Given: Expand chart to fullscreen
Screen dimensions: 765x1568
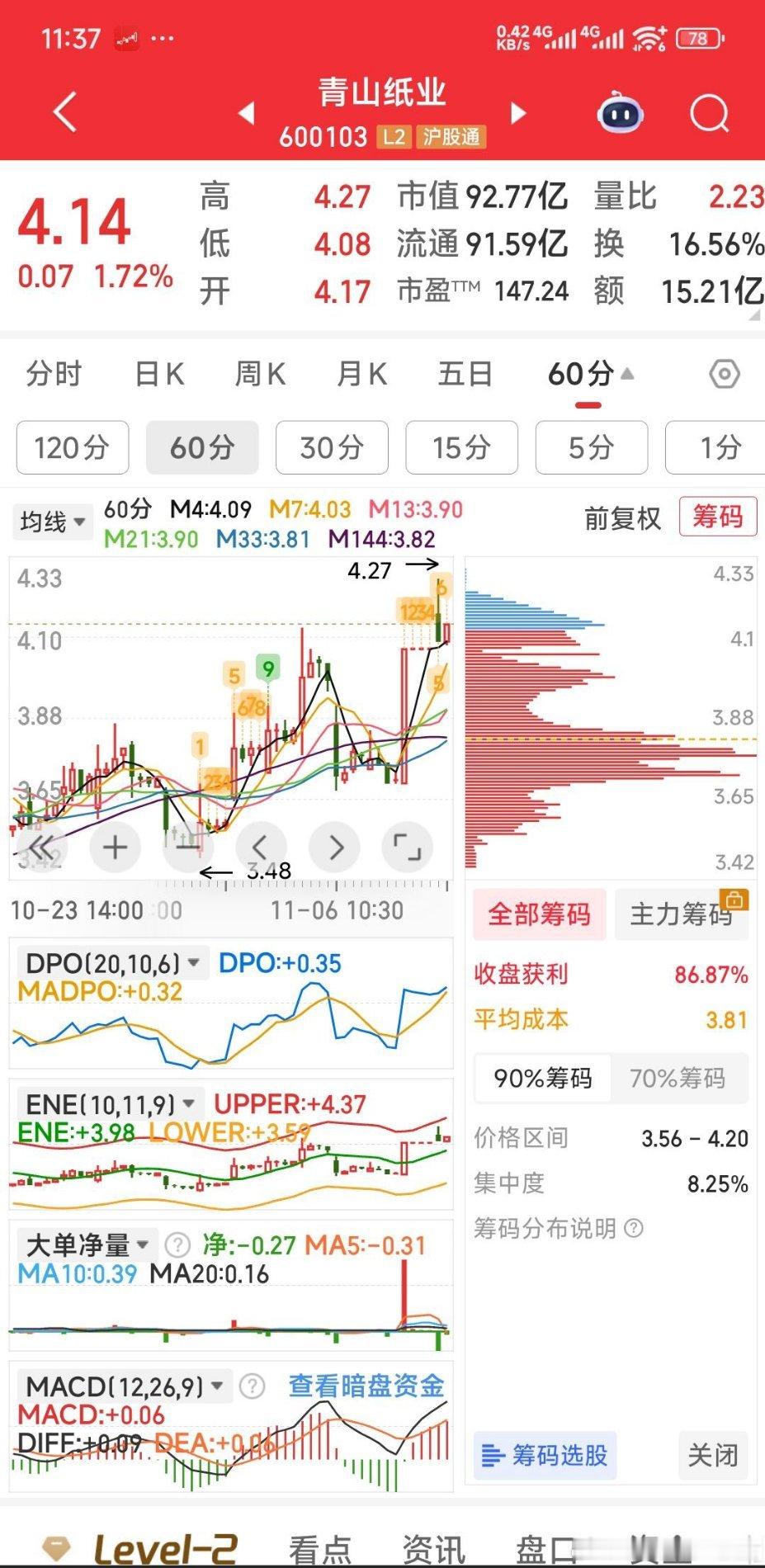Looking at the screenshot, I should [x=407, y=847].
